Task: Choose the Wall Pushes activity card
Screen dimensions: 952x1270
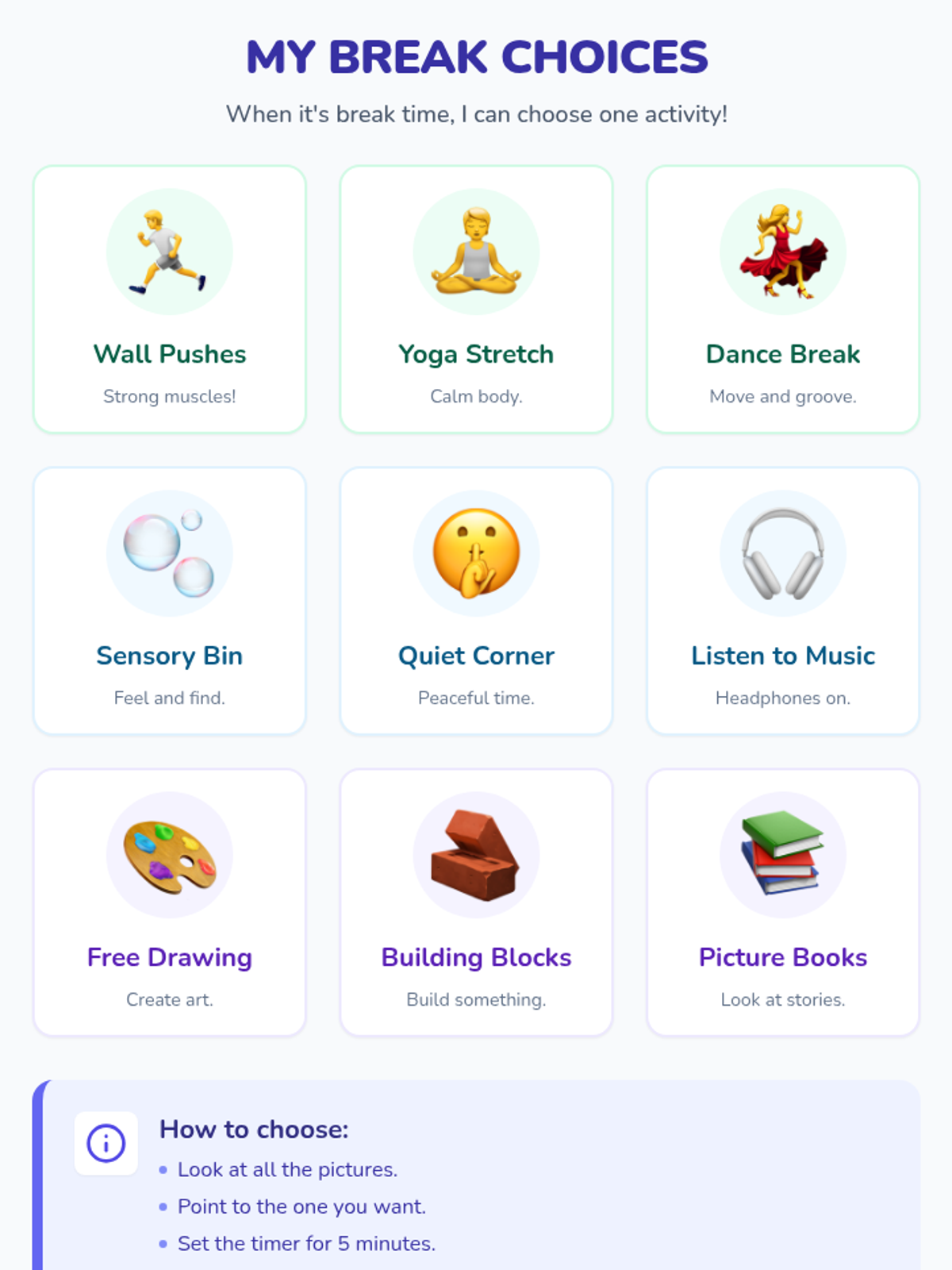Action: [169, 299]
